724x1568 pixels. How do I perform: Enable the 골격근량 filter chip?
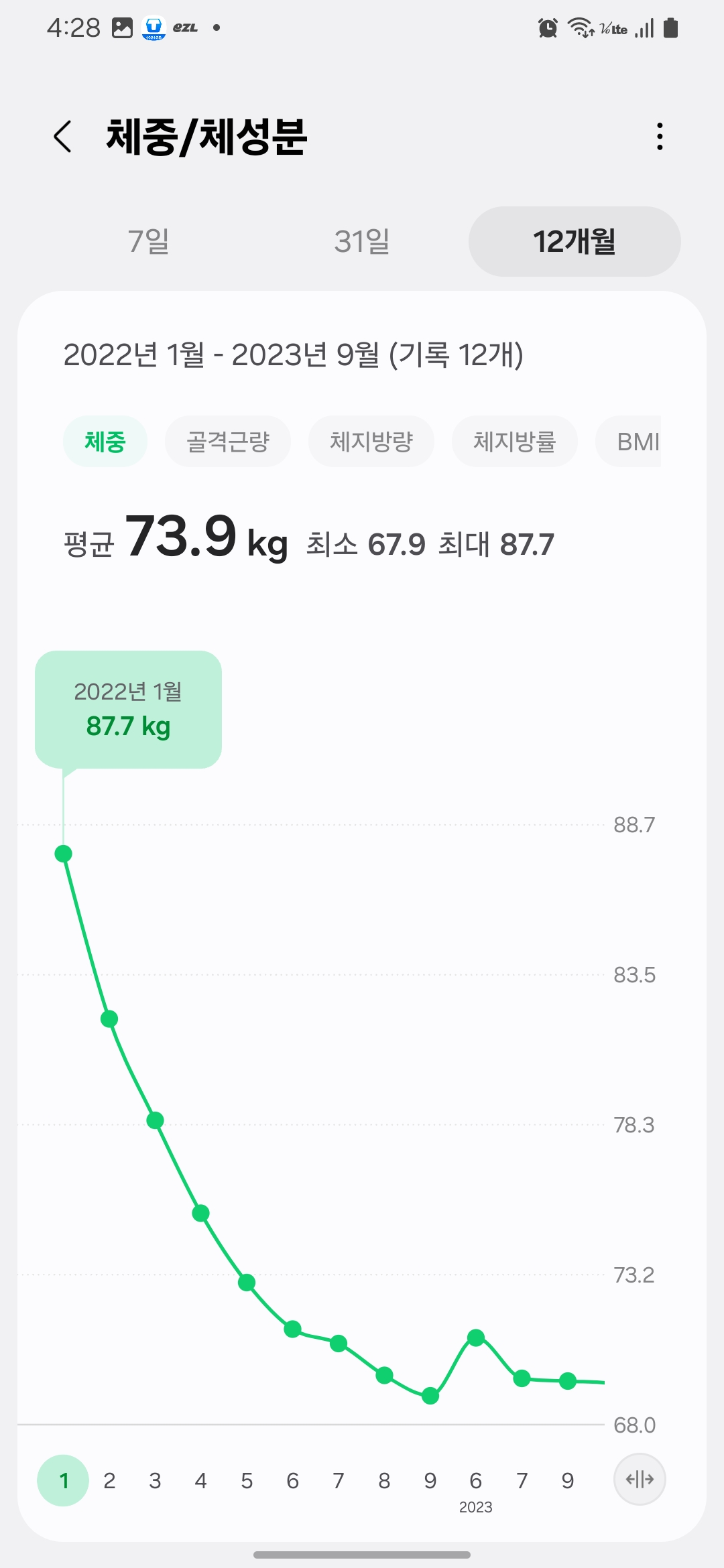click(228, 441)
